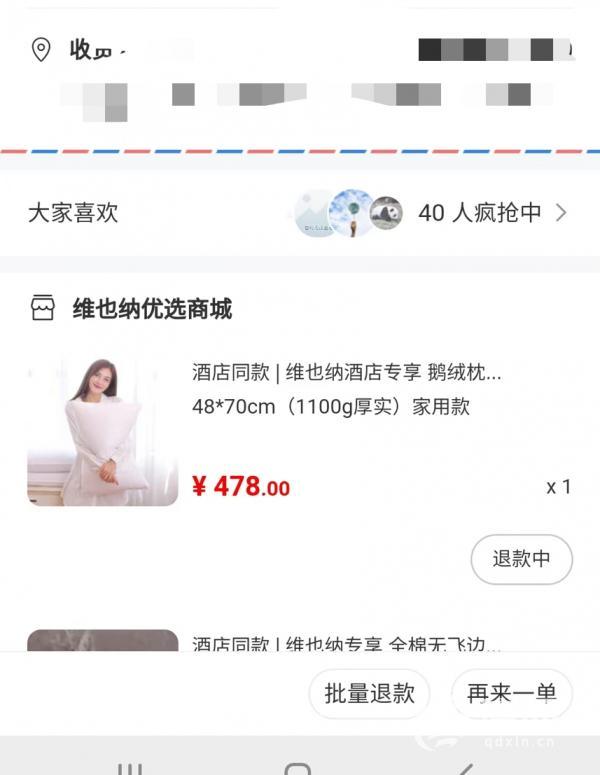The height and width of the screenshot is (775, 600).
Task: Select 批量退款 to refund in bulk
Action: coord(369,694)
